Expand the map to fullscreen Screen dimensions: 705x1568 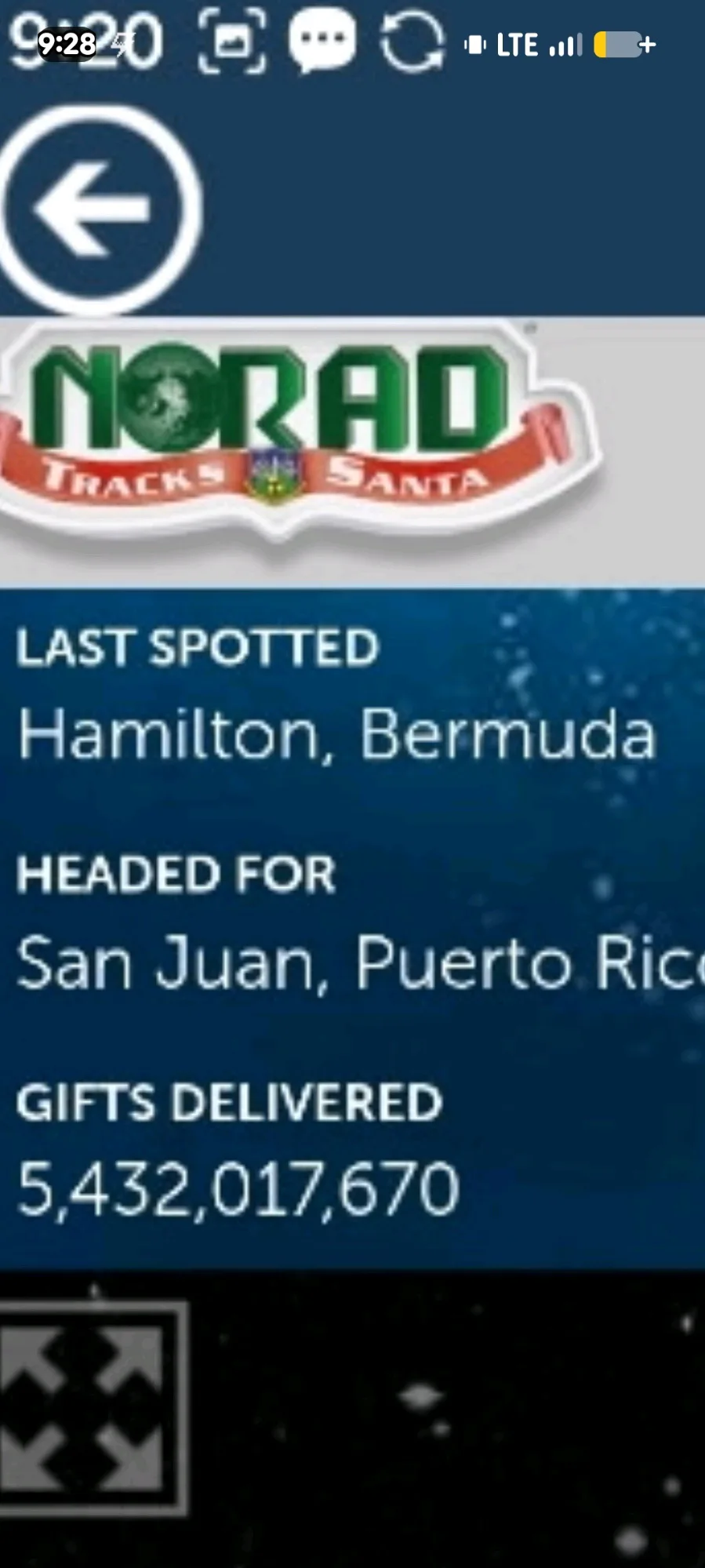click(x=92, y=1406)
